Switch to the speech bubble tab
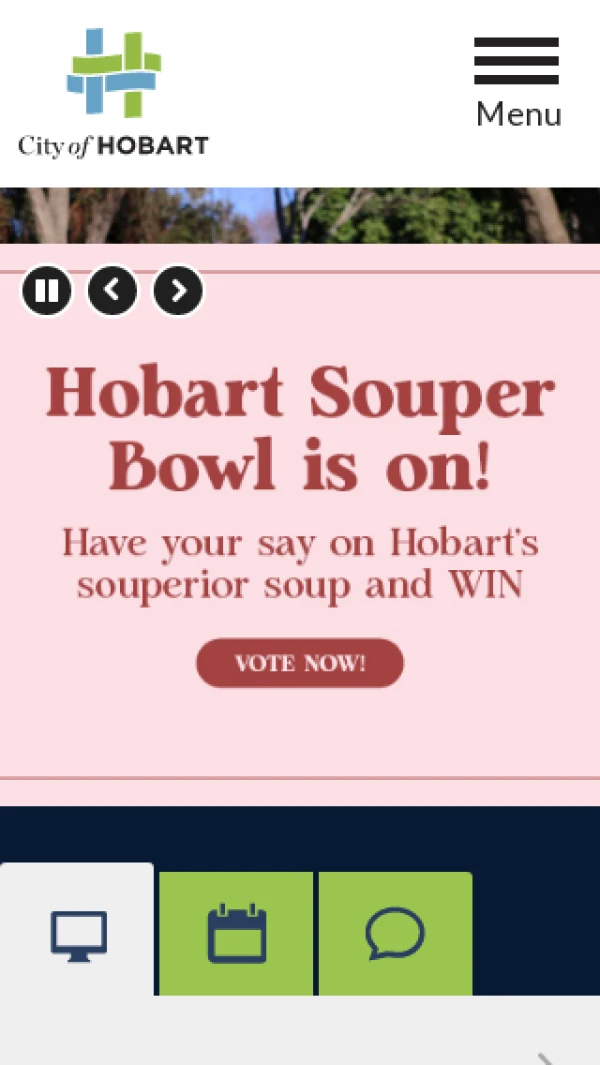Screen dimensions: 600x1065 click(395, 934)
